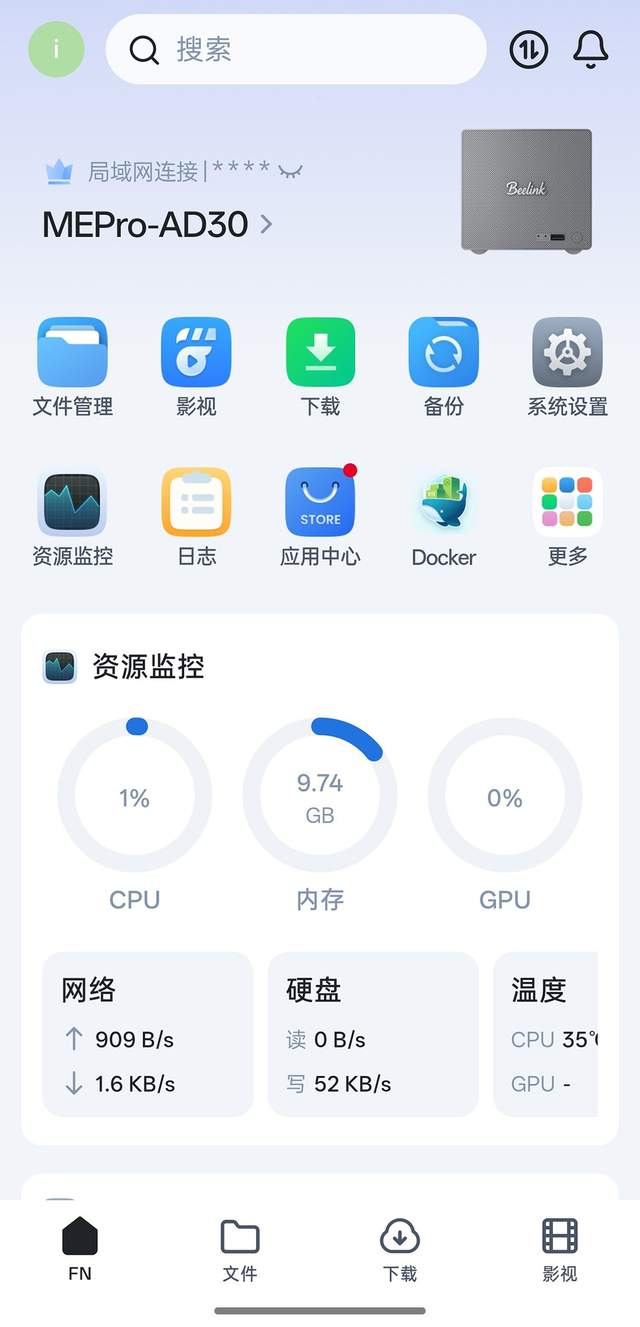Tap the 搜索 search box
640x1327 pixels.
pyautogui.click(x=296, y=49)
